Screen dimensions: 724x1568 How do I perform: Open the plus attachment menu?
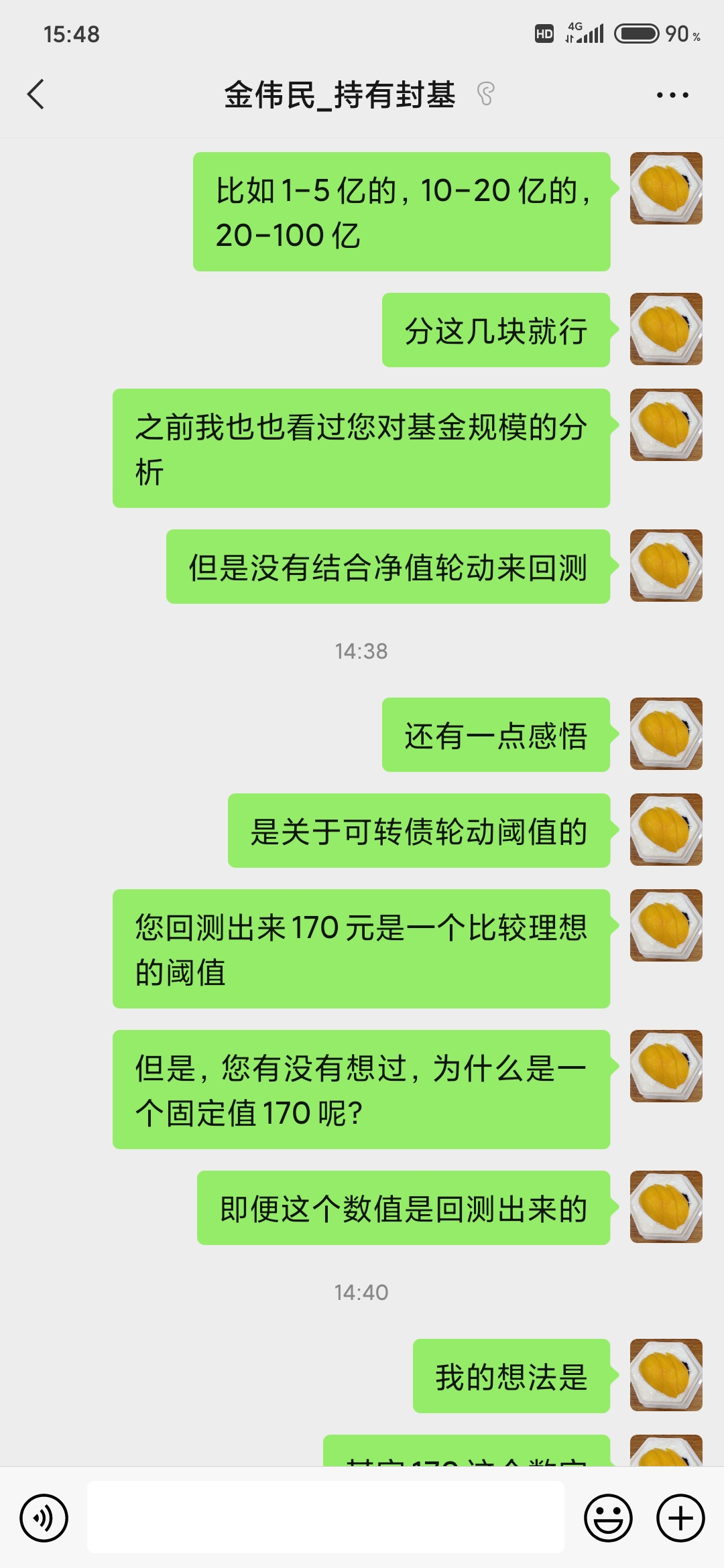pyautogui.click(x=680, y=1518)
